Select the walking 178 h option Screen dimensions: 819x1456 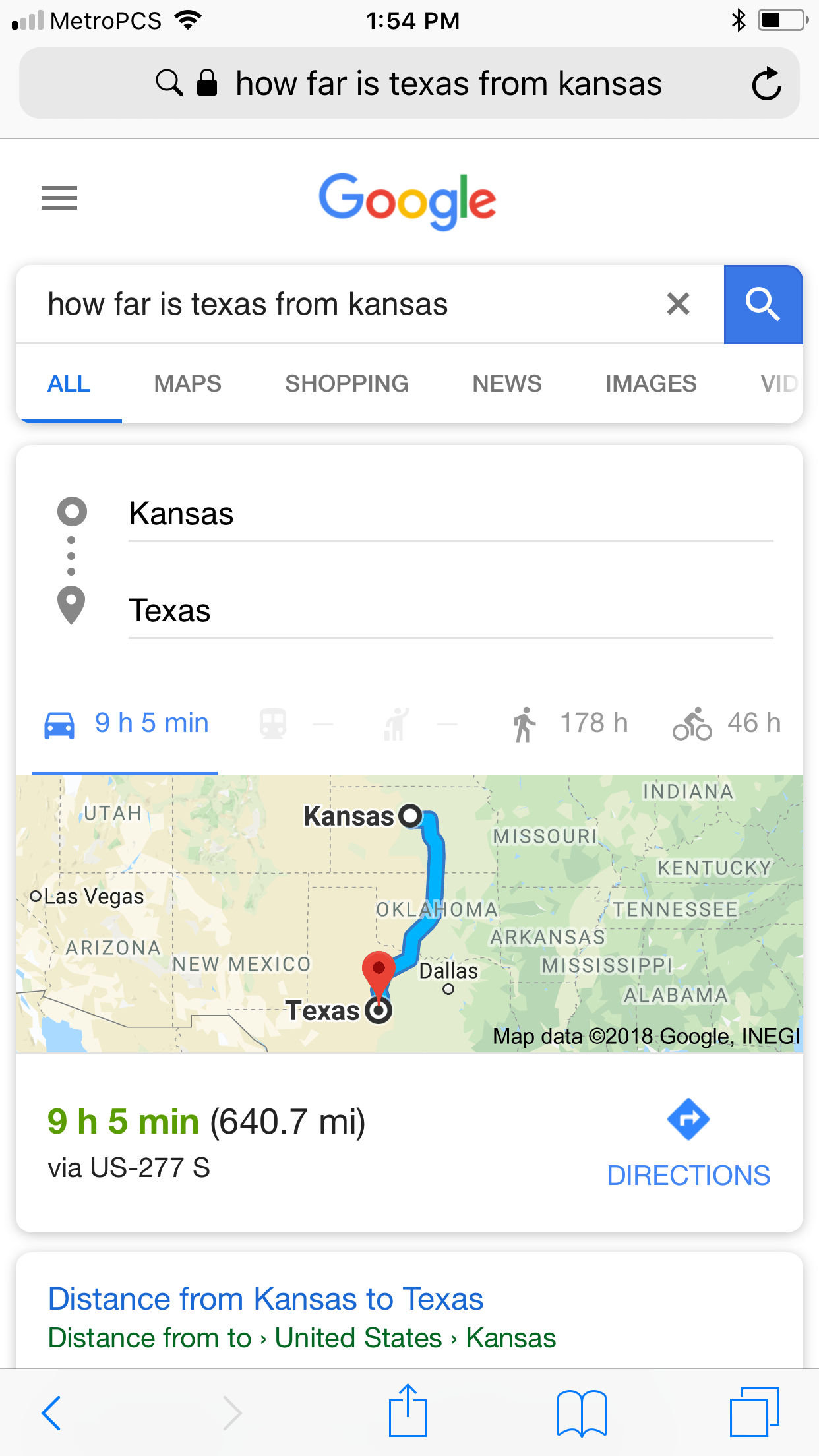571,723
